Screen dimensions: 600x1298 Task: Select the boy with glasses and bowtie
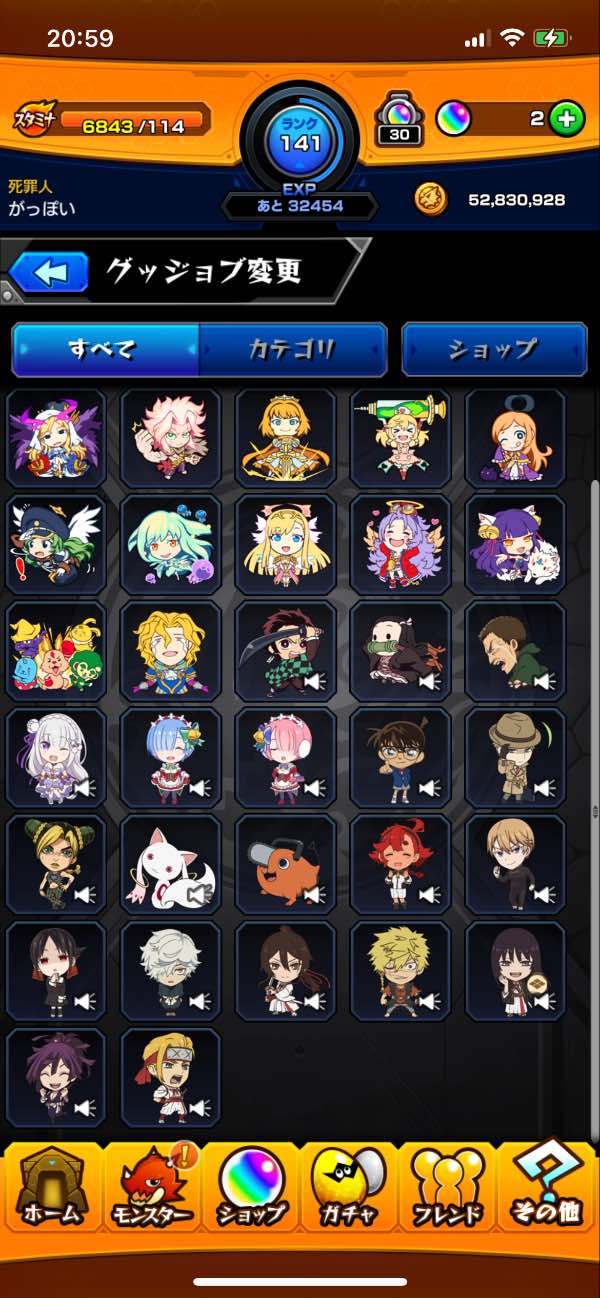click(400, 756)
